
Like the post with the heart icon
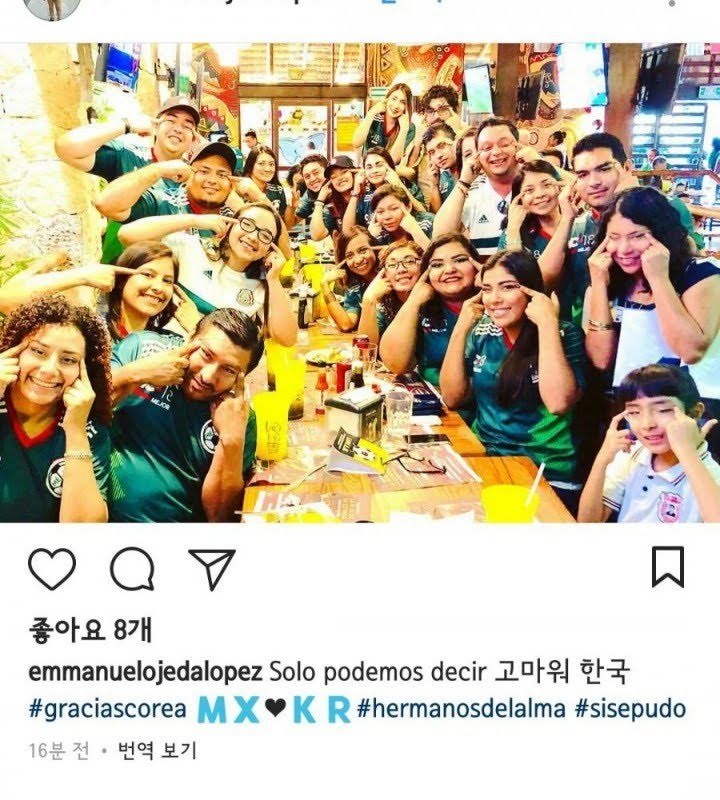52,568
